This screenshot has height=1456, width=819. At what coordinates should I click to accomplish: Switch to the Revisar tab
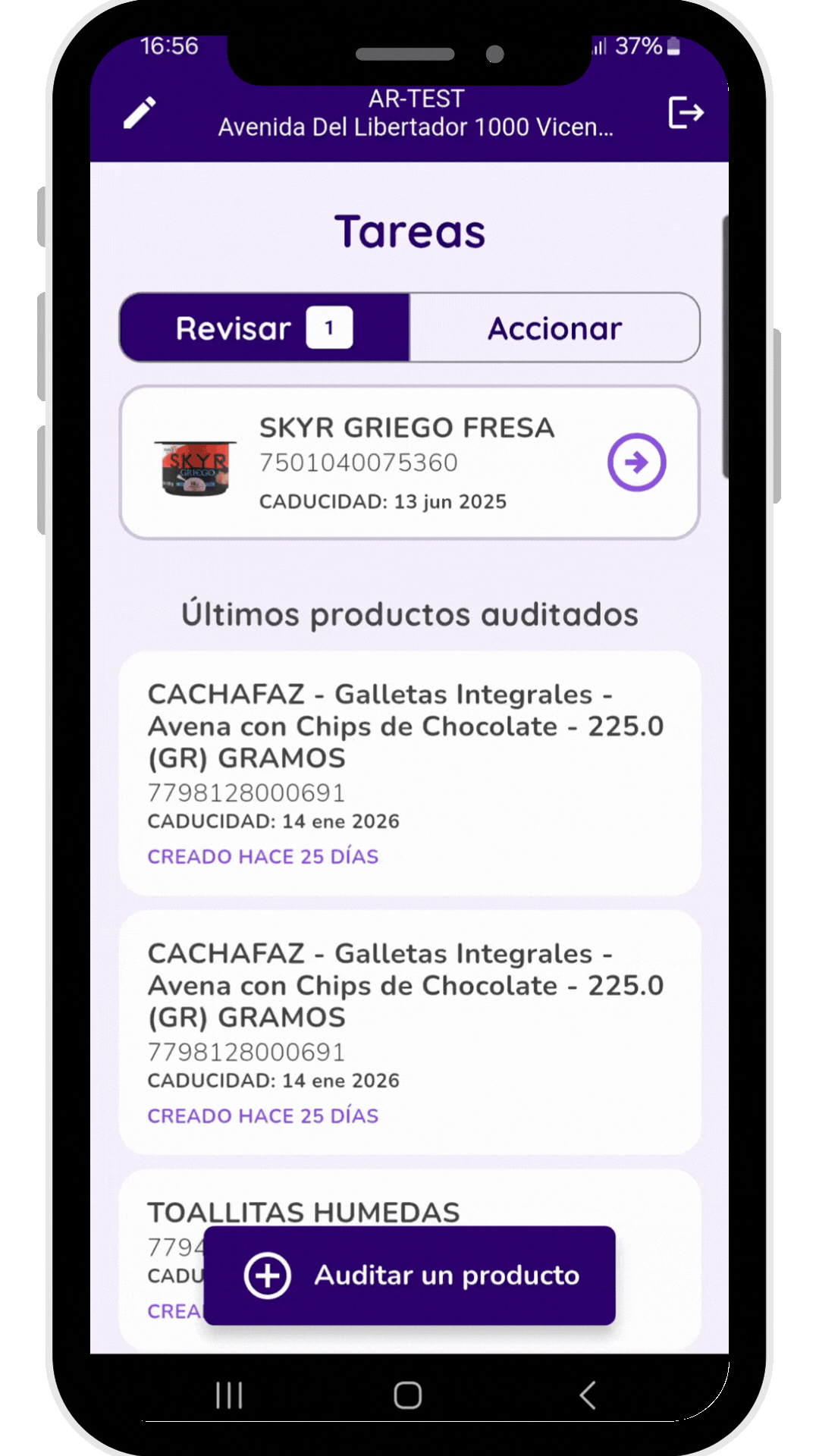(x=264, y=328)
